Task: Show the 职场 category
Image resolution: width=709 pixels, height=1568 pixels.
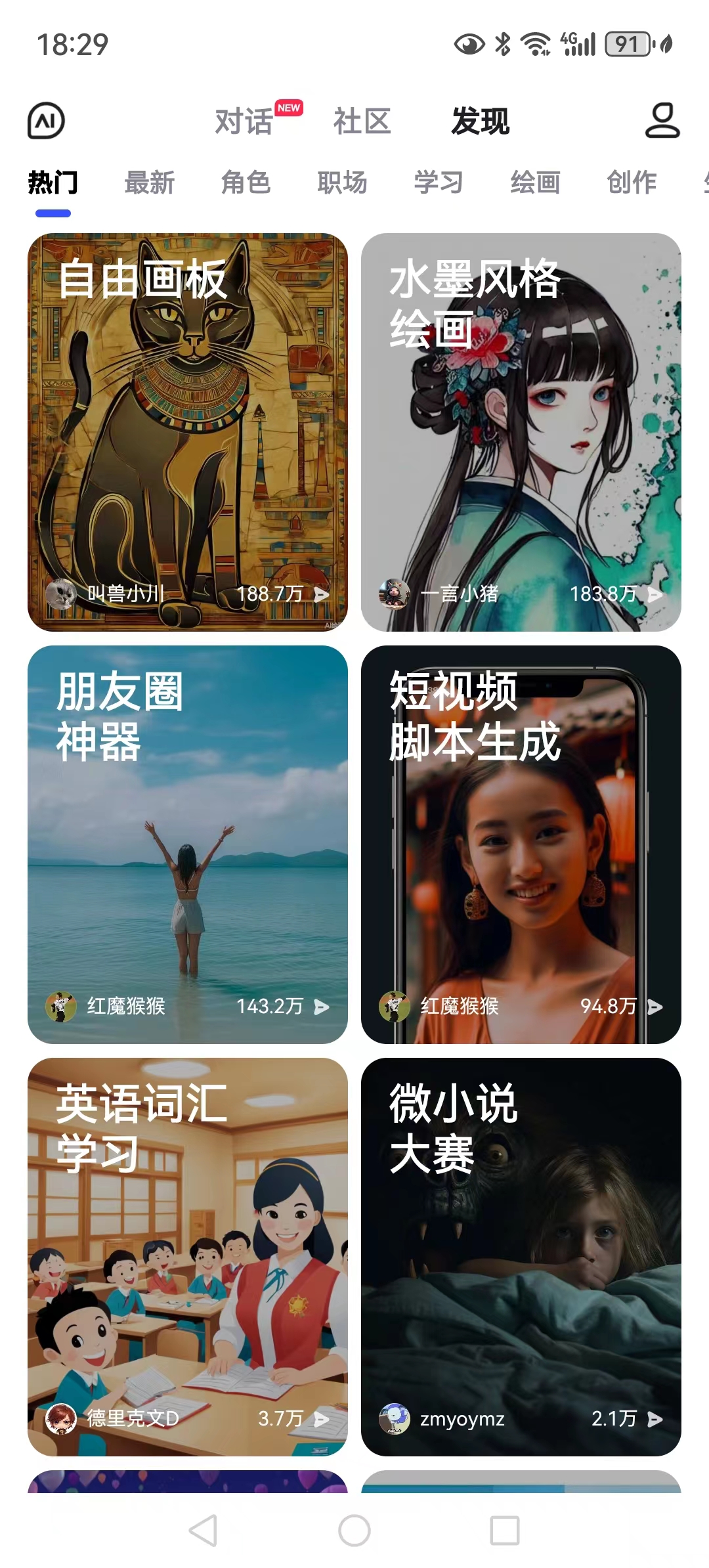Action: (342, 183)
